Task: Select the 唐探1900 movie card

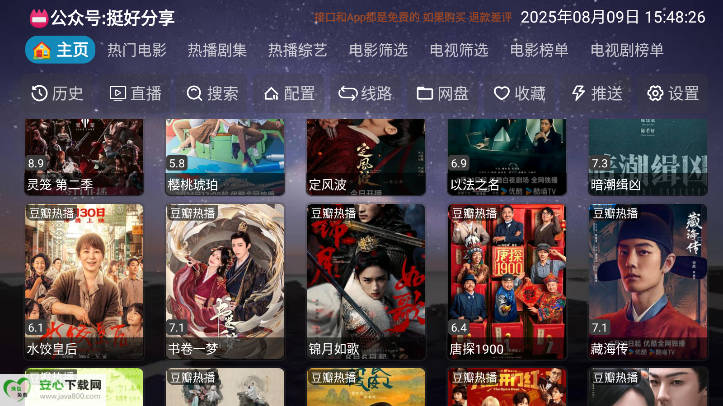Action: tap(507, 280)
